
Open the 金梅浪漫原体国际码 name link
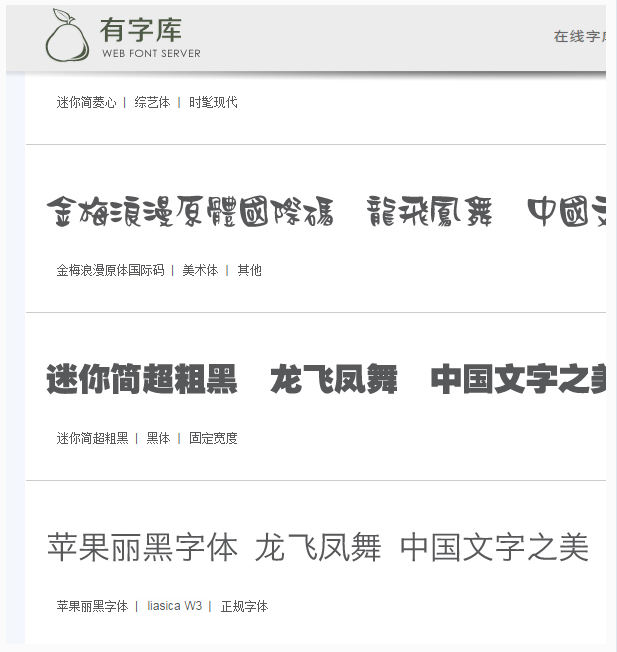click(110, 270)
